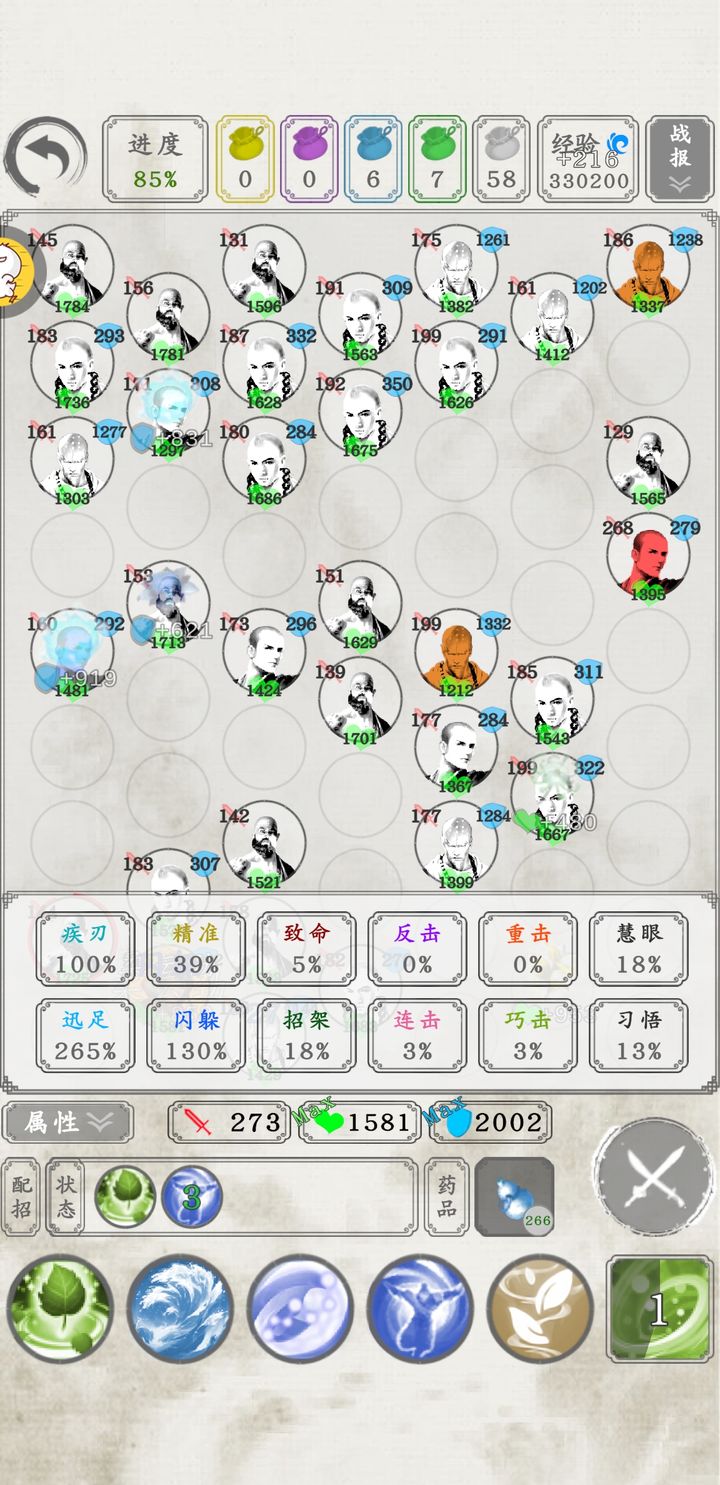Viewport: 720px width, 1485px height.
Task: Activate the brown leaf swirl skill
Action: click(x=540, y=1308)
